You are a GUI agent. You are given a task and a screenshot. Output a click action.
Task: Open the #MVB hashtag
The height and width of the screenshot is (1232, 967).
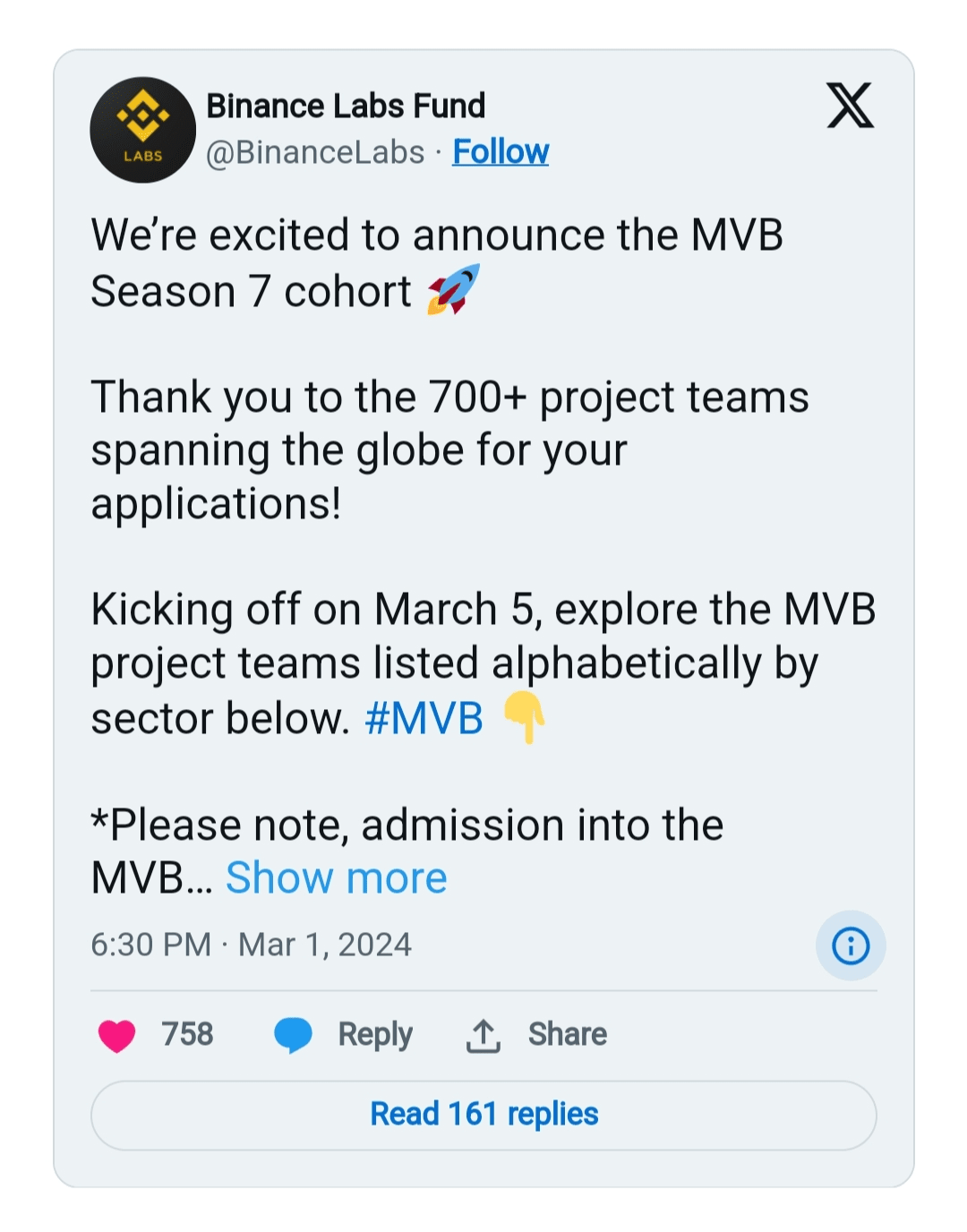coord(424,718)
